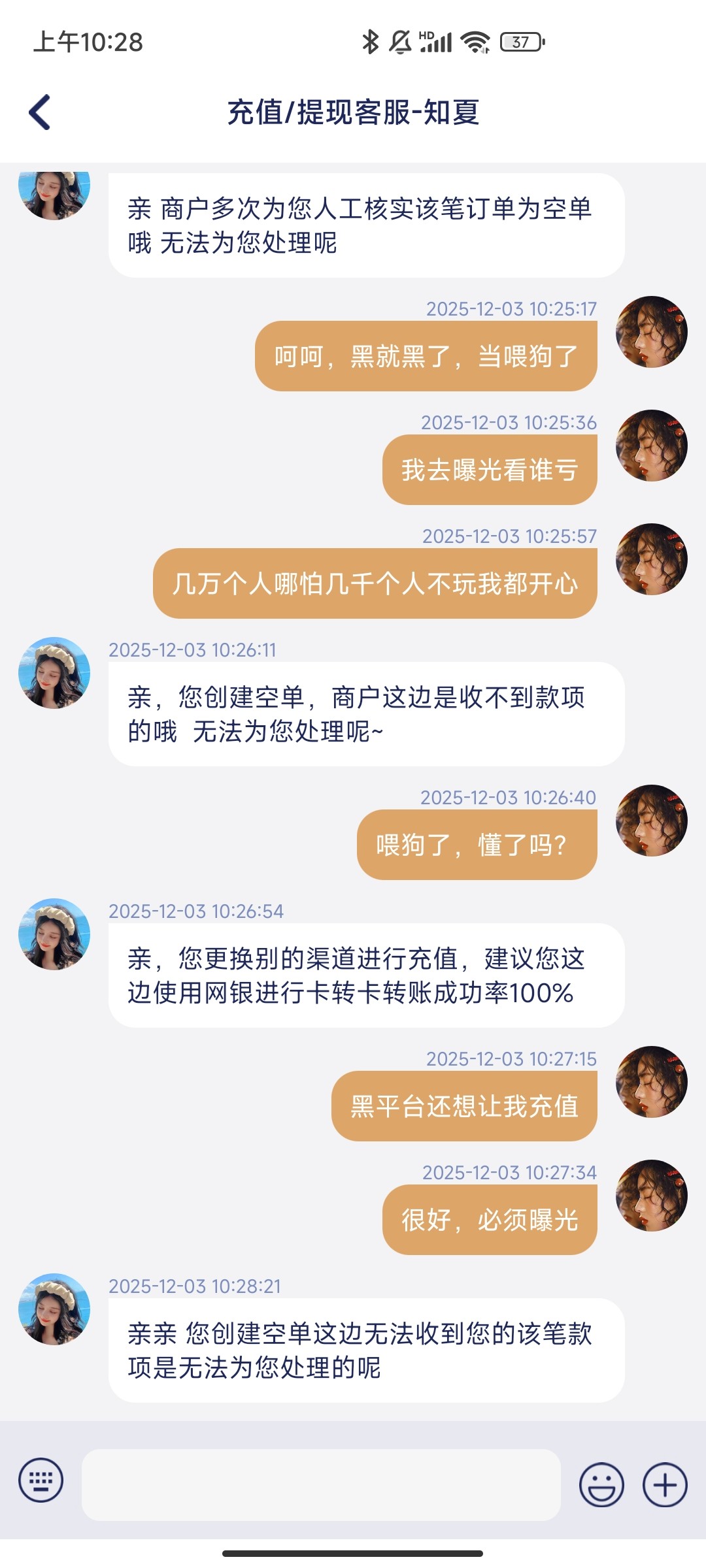The image size is (706, 1568).
Task: Tap the keyboard toggle icon
Action: coord(41,1480)
